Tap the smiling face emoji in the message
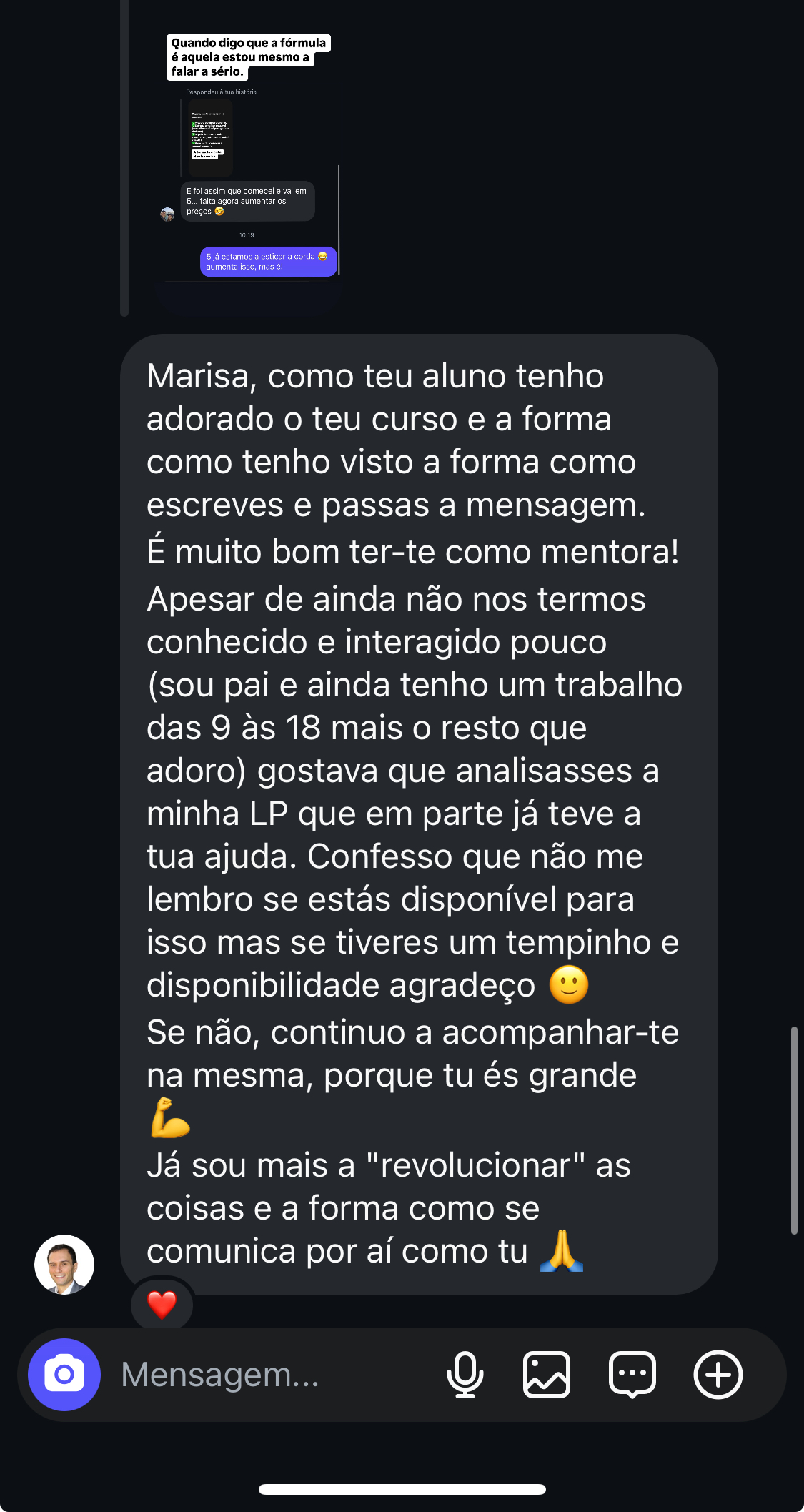 coord(567,984)
